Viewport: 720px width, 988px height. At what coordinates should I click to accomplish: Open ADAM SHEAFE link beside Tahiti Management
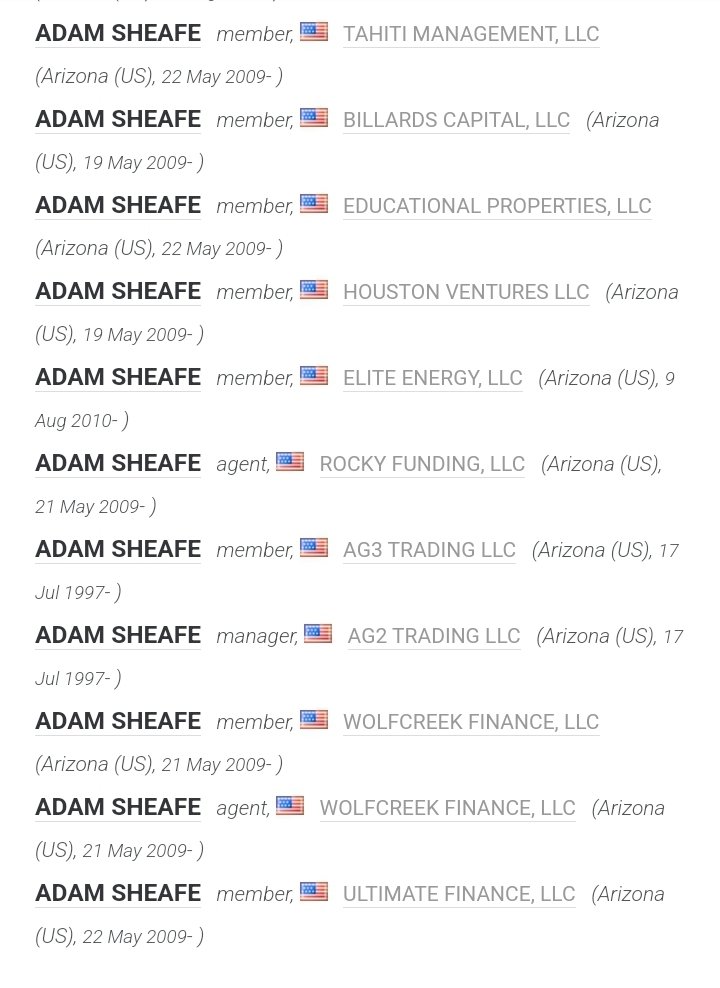click(x=118, y=34)
